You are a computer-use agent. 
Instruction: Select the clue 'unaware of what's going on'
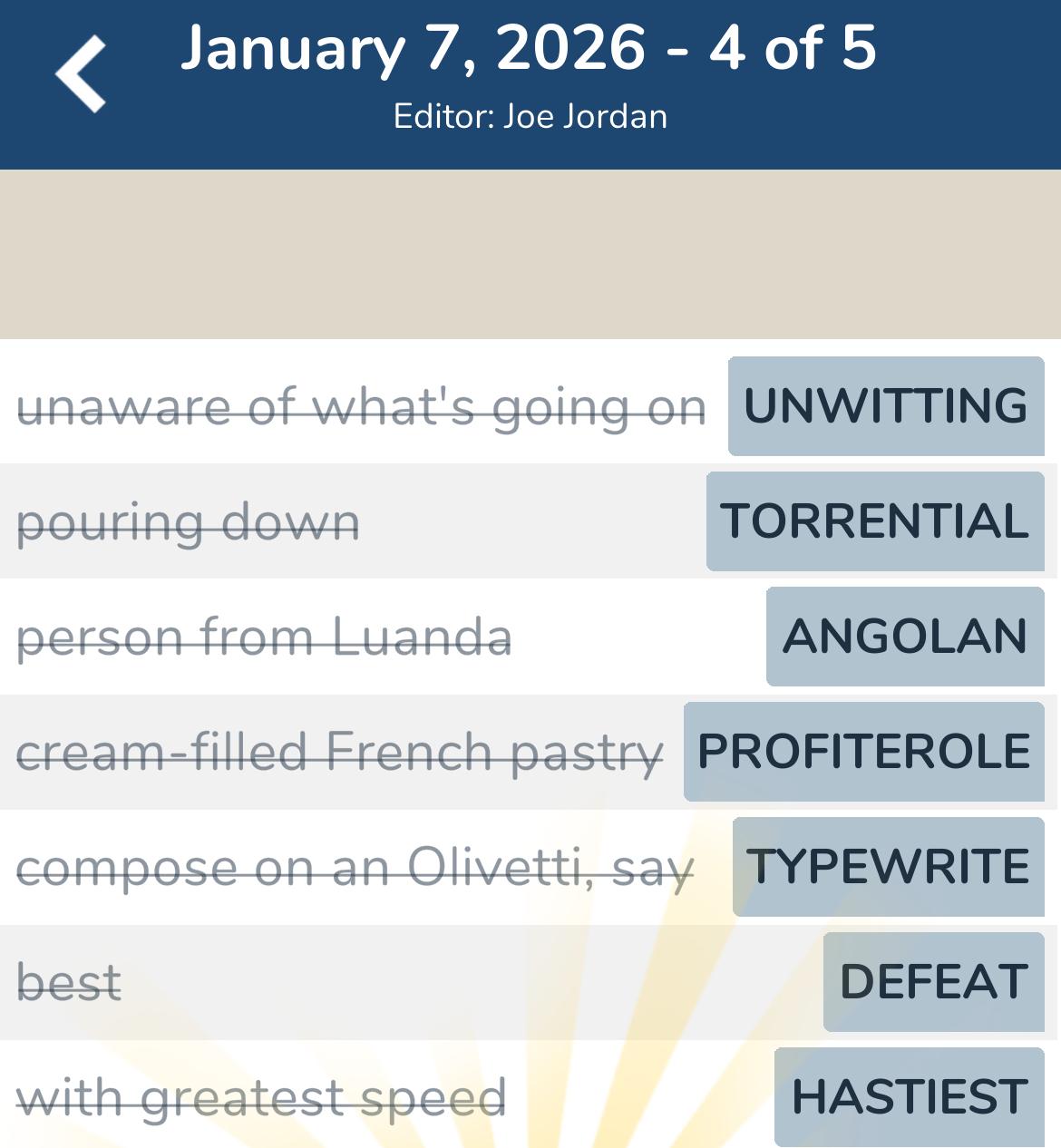click(363, 407)
